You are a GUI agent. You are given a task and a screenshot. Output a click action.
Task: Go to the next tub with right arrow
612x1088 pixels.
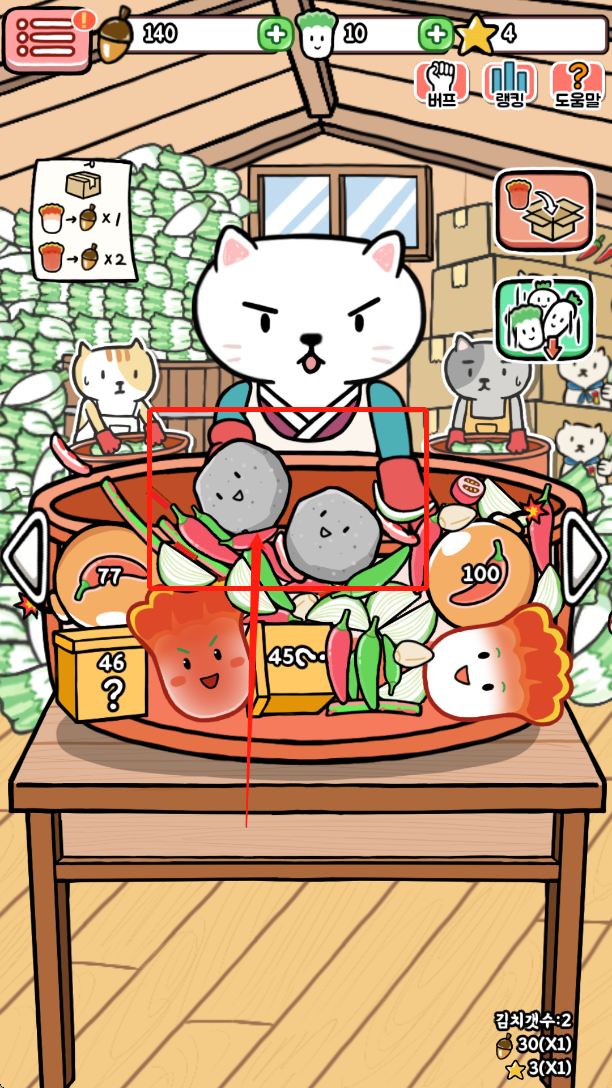point(586,557)
